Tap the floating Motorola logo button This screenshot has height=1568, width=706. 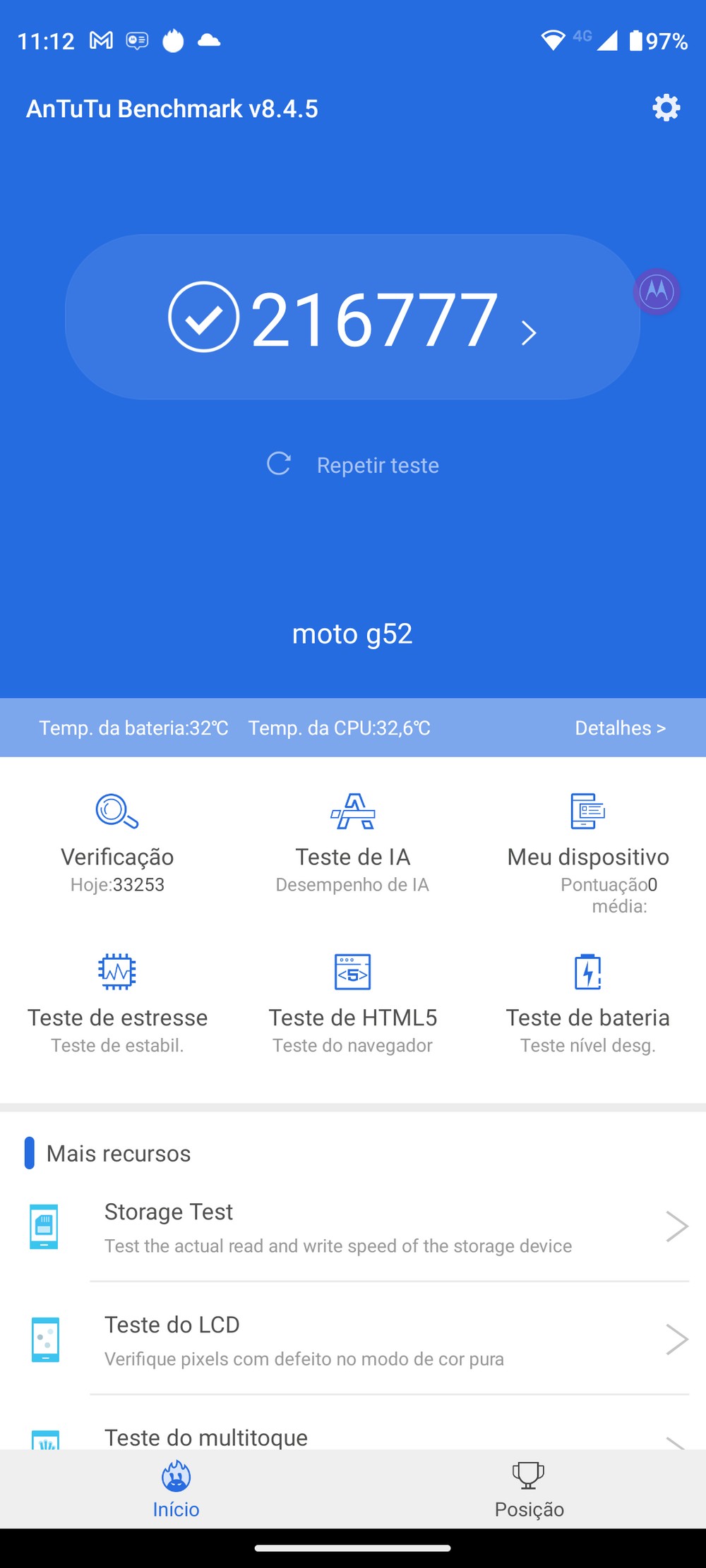657,290
